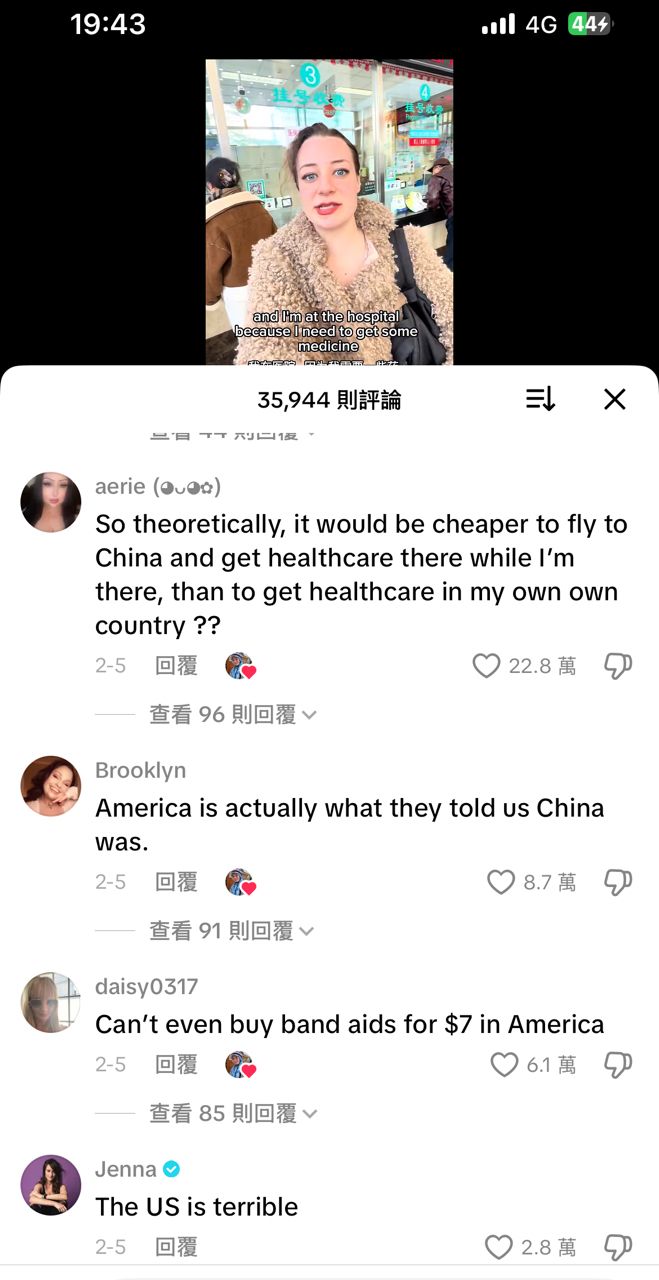This screenshot has height=1280, width=659.
Task: Like Jenna's comment
Action: (x=499, y=1247)
